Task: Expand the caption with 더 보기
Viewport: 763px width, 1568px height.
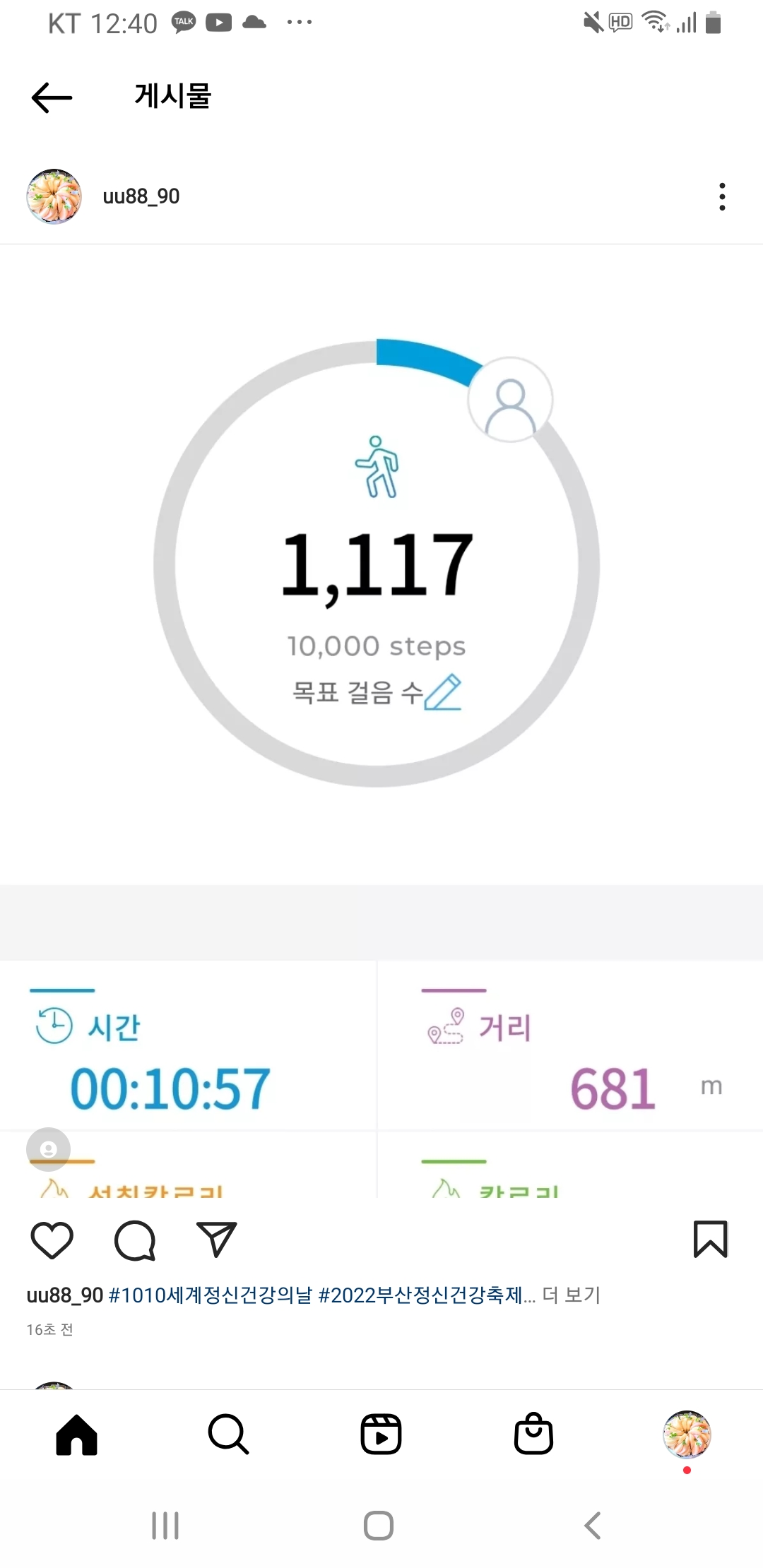Action: tap(572, 1295)
